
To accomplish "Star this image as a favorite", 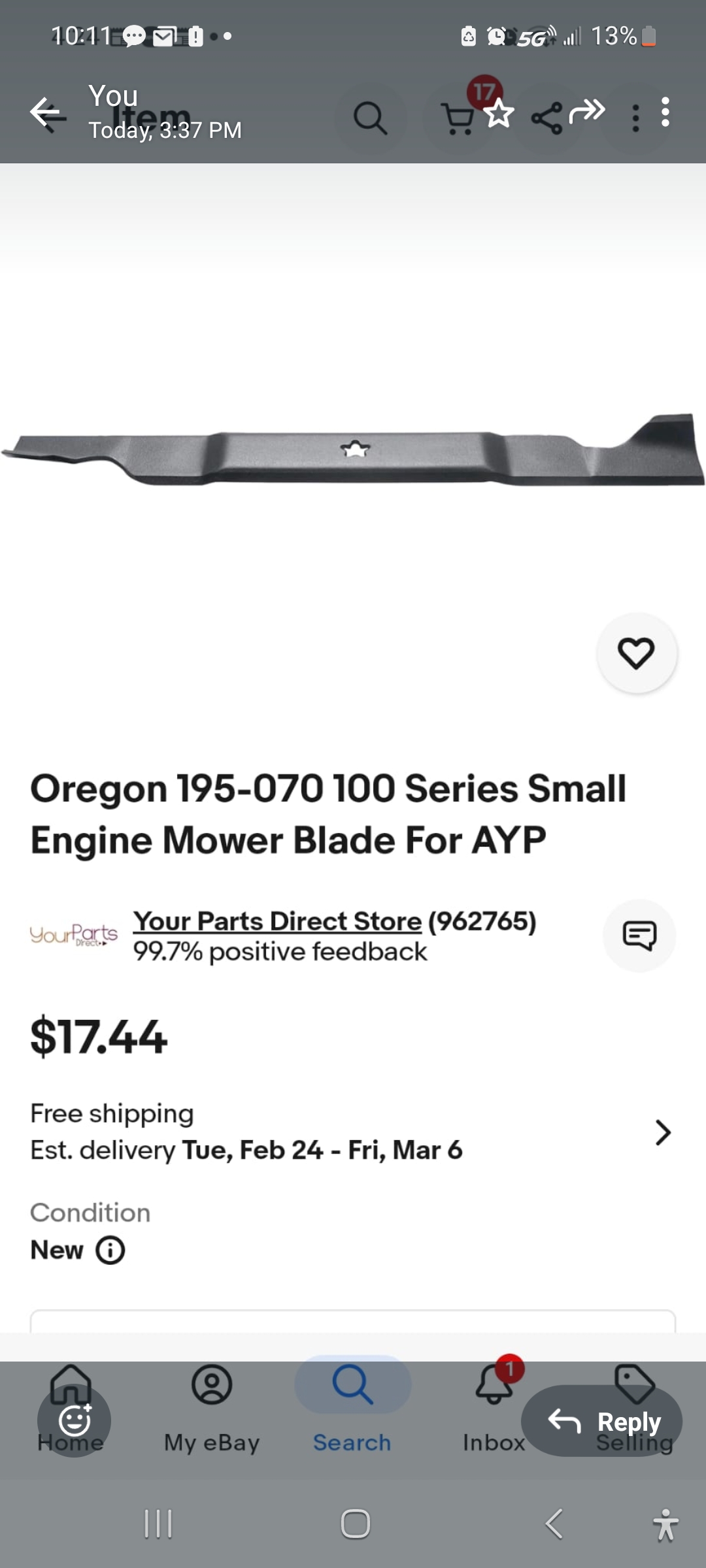I will coord(499,114).
